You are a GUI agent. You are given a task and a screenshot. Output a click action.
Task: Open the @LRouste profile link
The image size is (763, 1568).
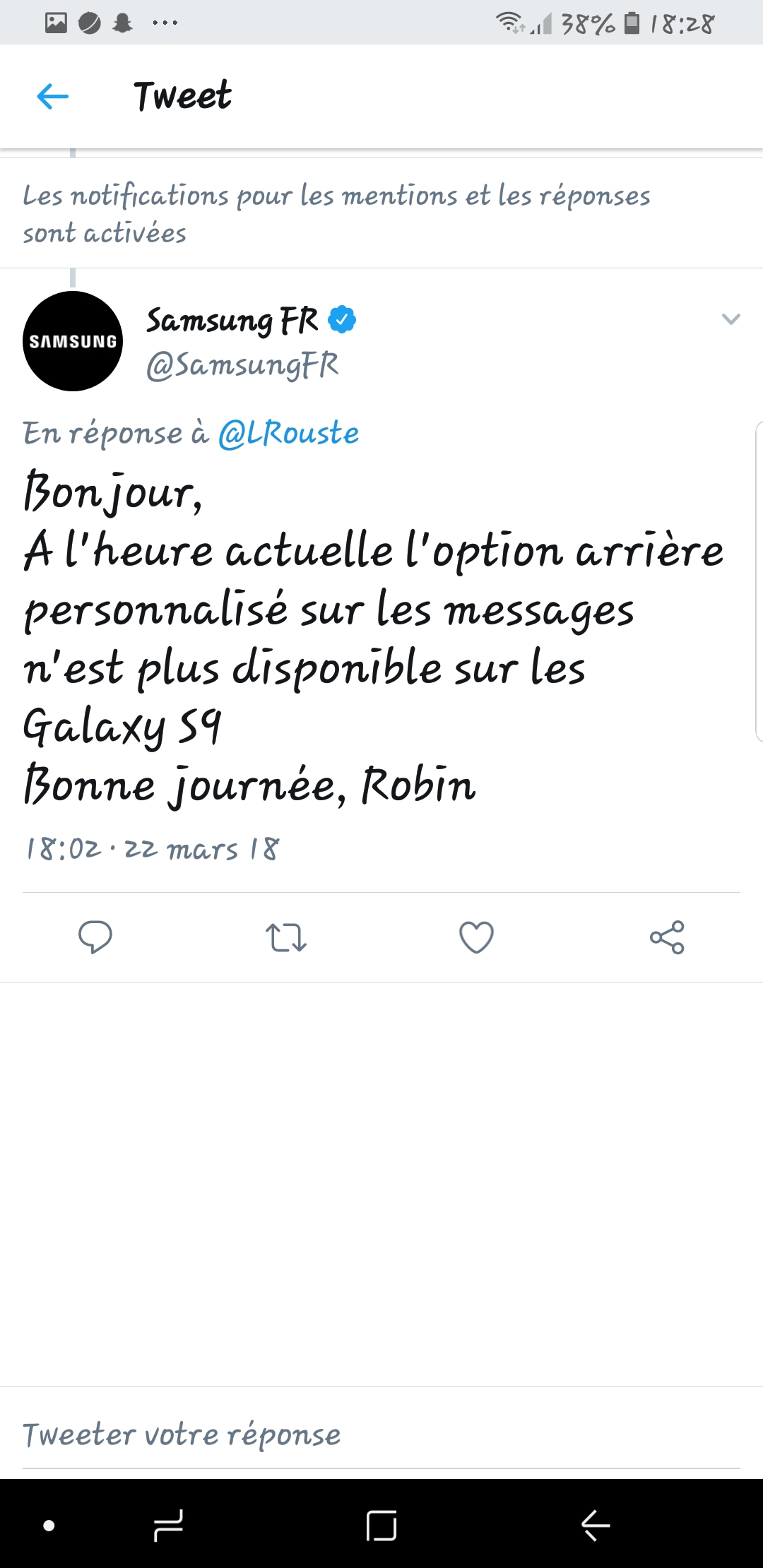click(288, 433)
